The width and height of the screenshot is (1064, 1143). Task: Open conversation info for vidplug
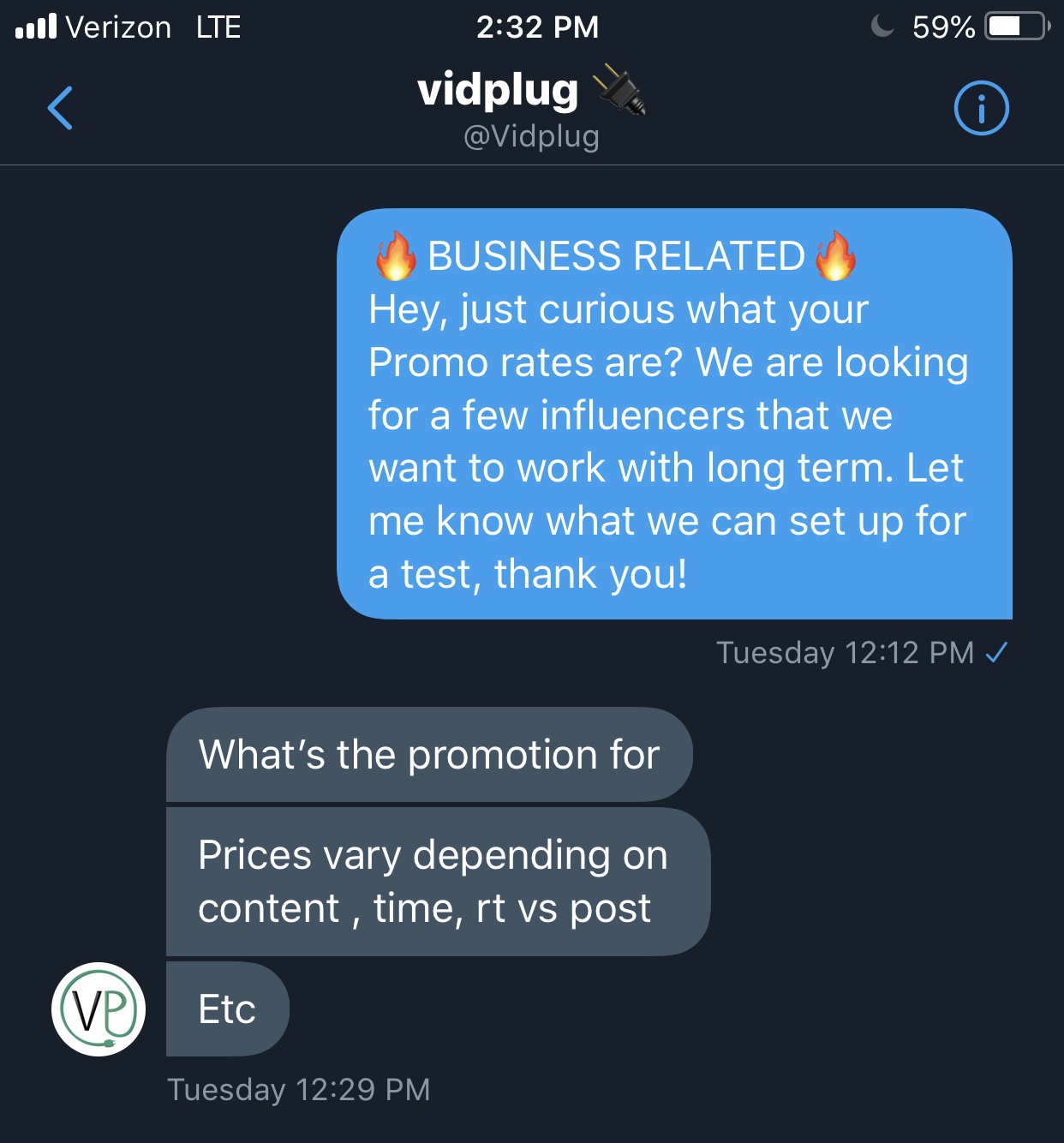(x=981, y=109)
